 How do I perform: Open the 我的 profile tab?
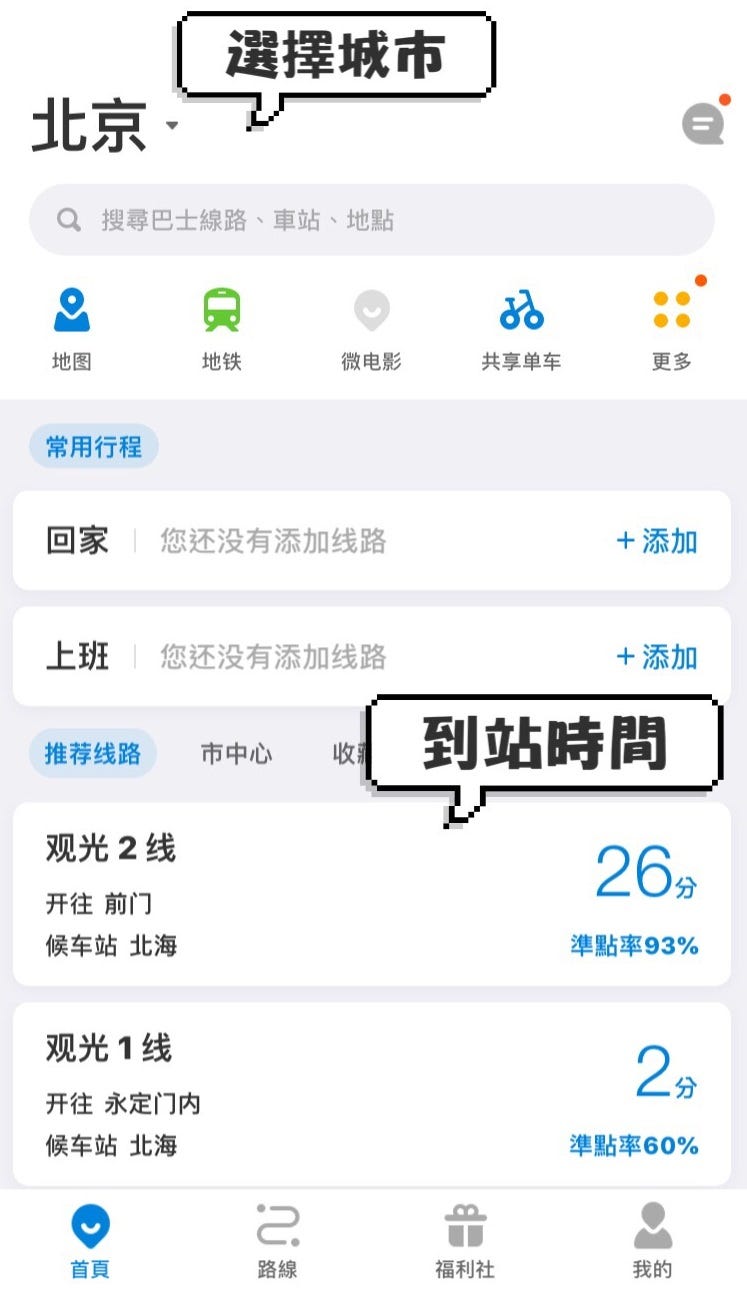653,1242
